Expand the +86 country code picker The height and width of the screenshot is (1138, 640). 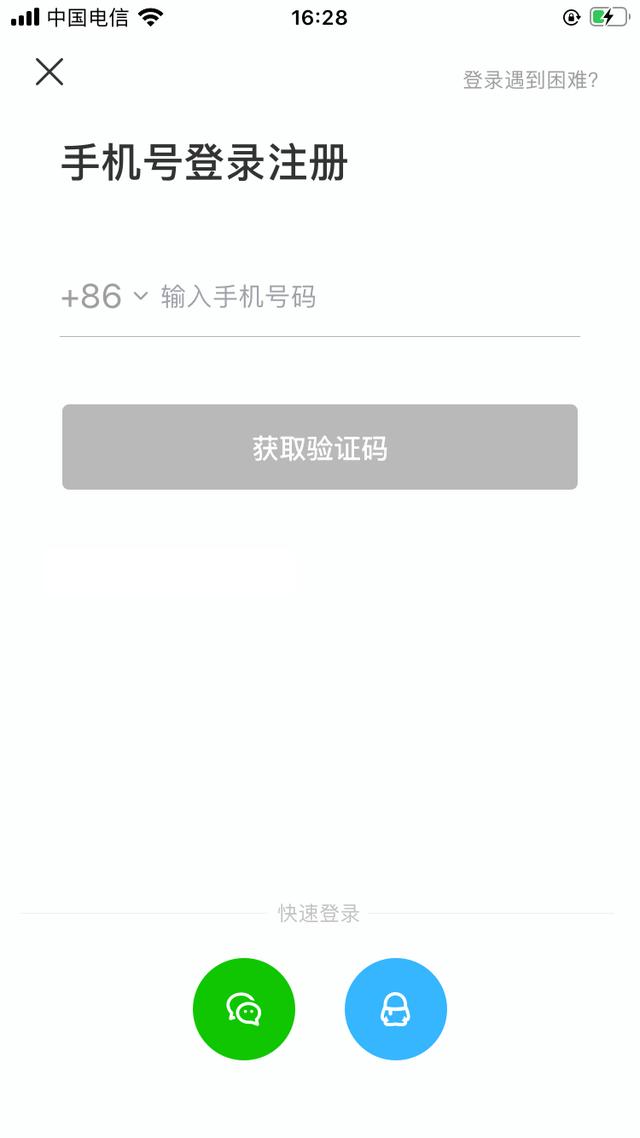click(x=104, y=296)
